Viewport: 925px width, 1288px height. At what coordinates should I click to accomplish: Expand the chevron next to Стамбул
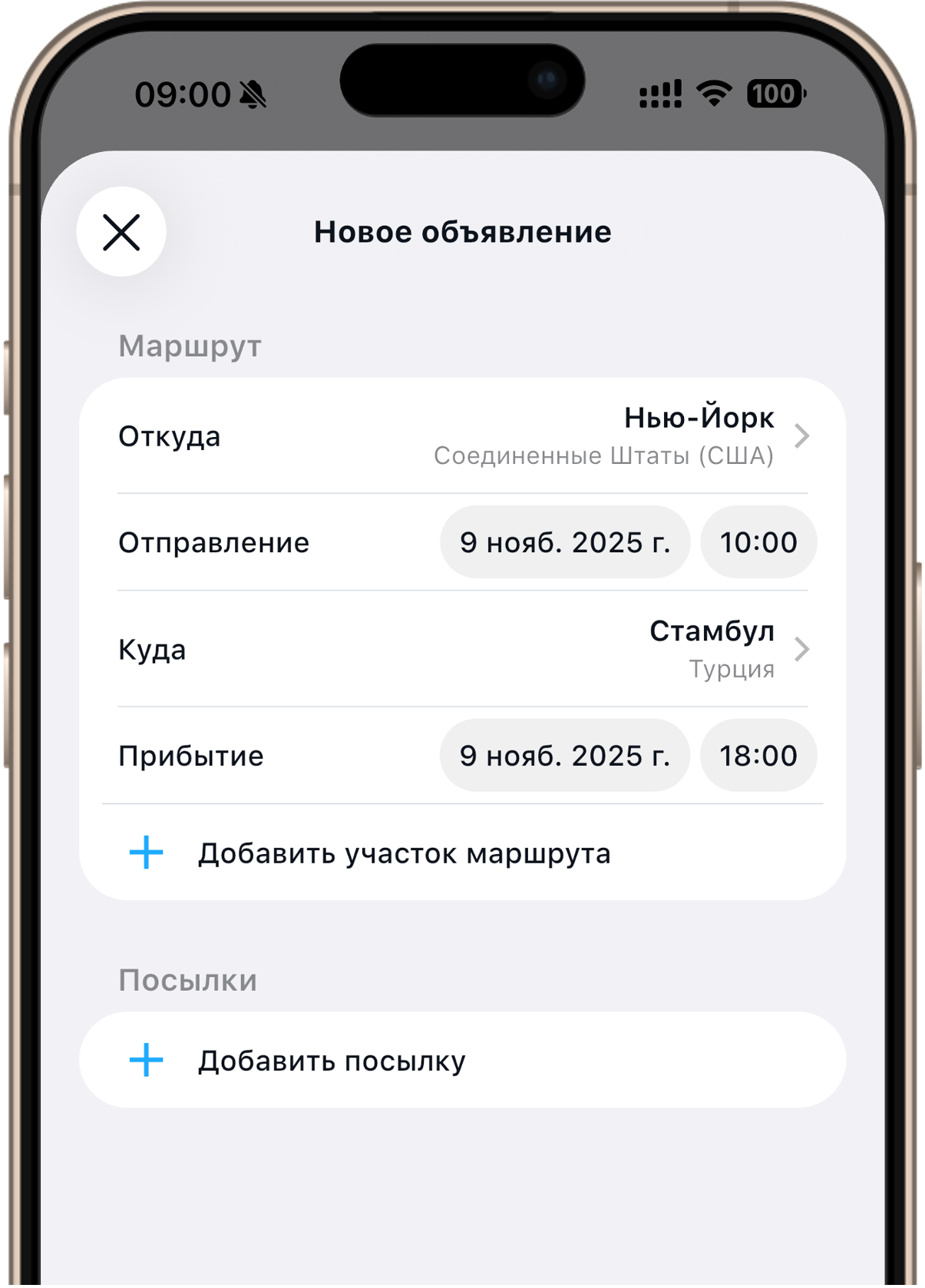[802, 649]
